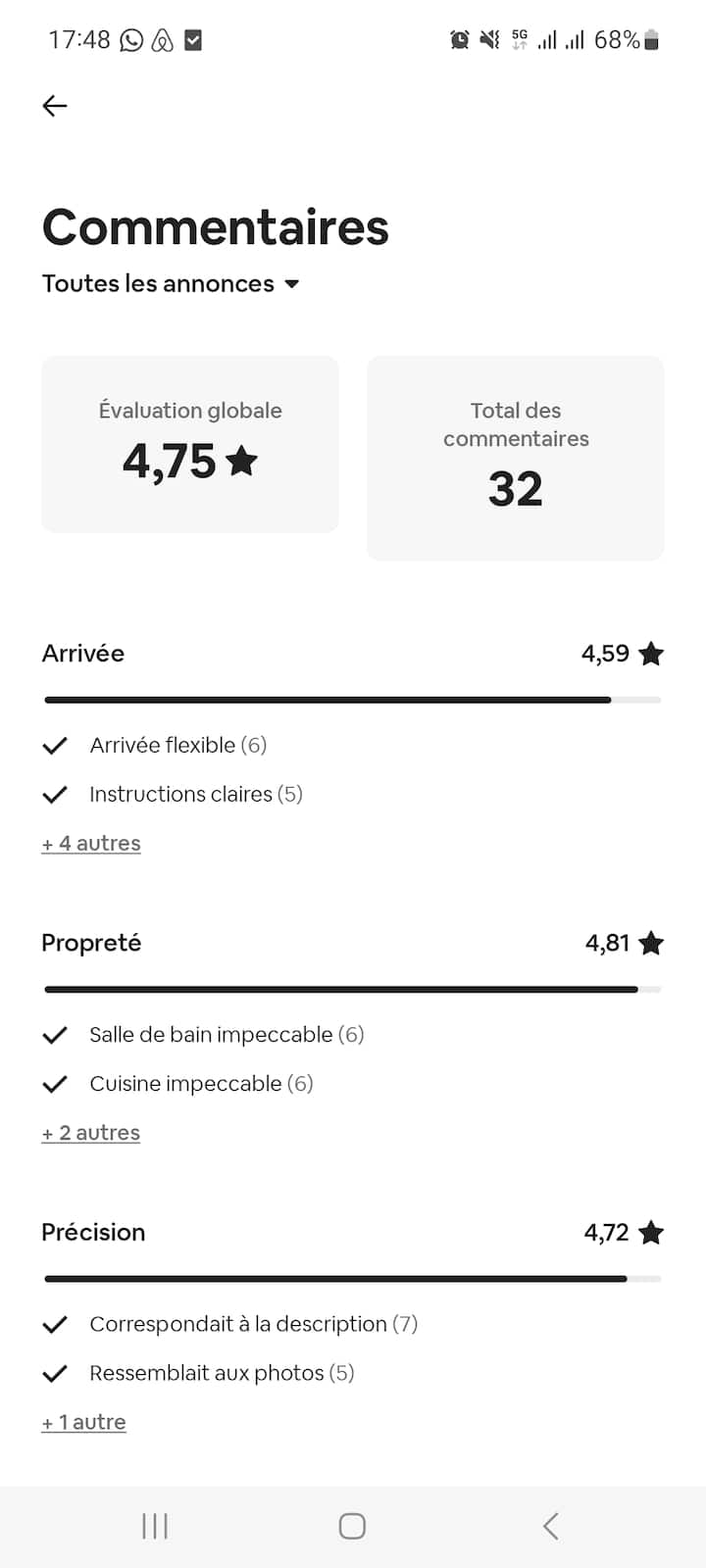Expand + 4 autres under Arrivée
Image resolution: width=706 pixels, height=1568 pixels.
tap(91, 843)
